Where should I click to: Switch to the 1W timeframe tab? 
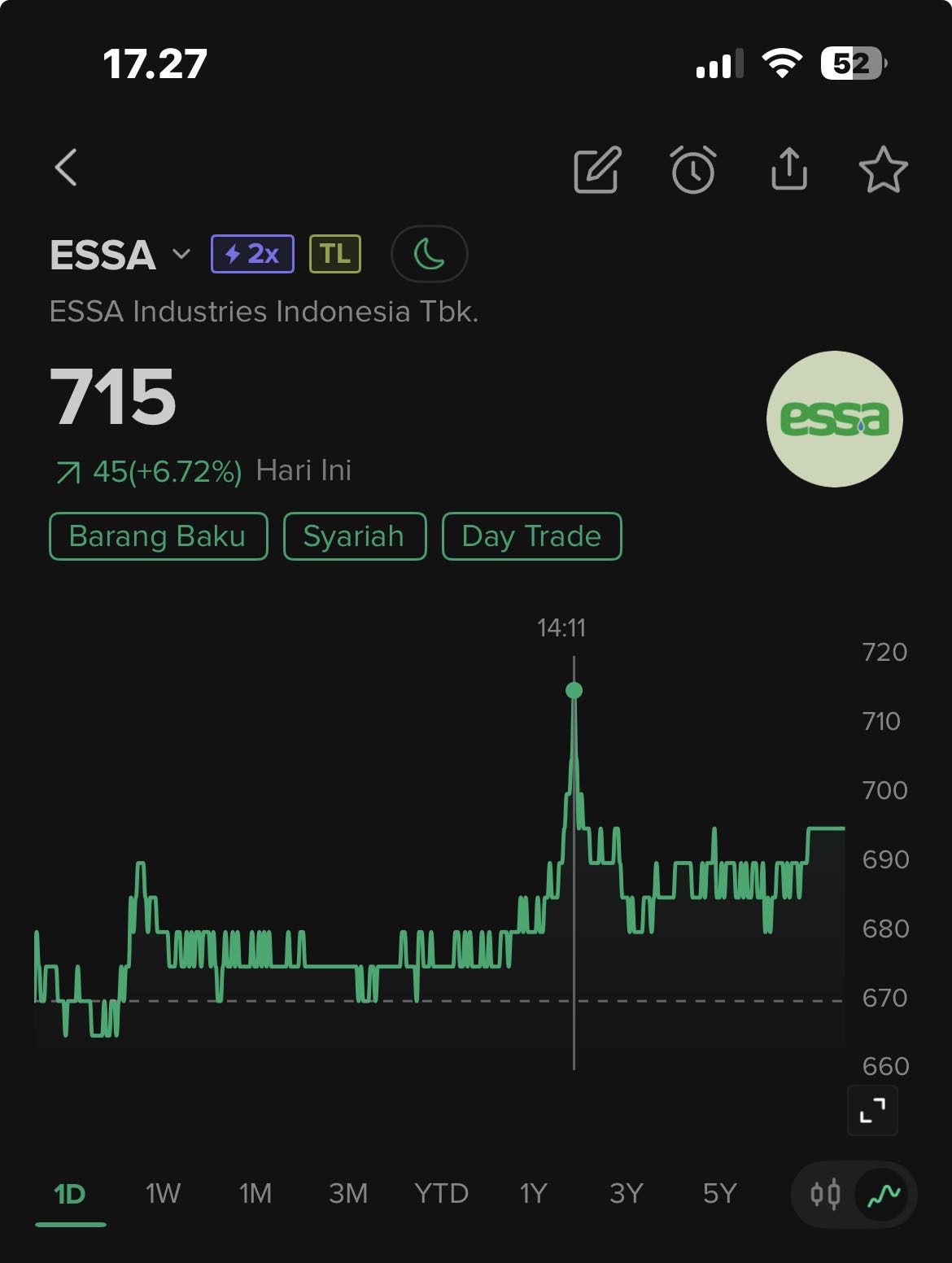(162, 1193)
